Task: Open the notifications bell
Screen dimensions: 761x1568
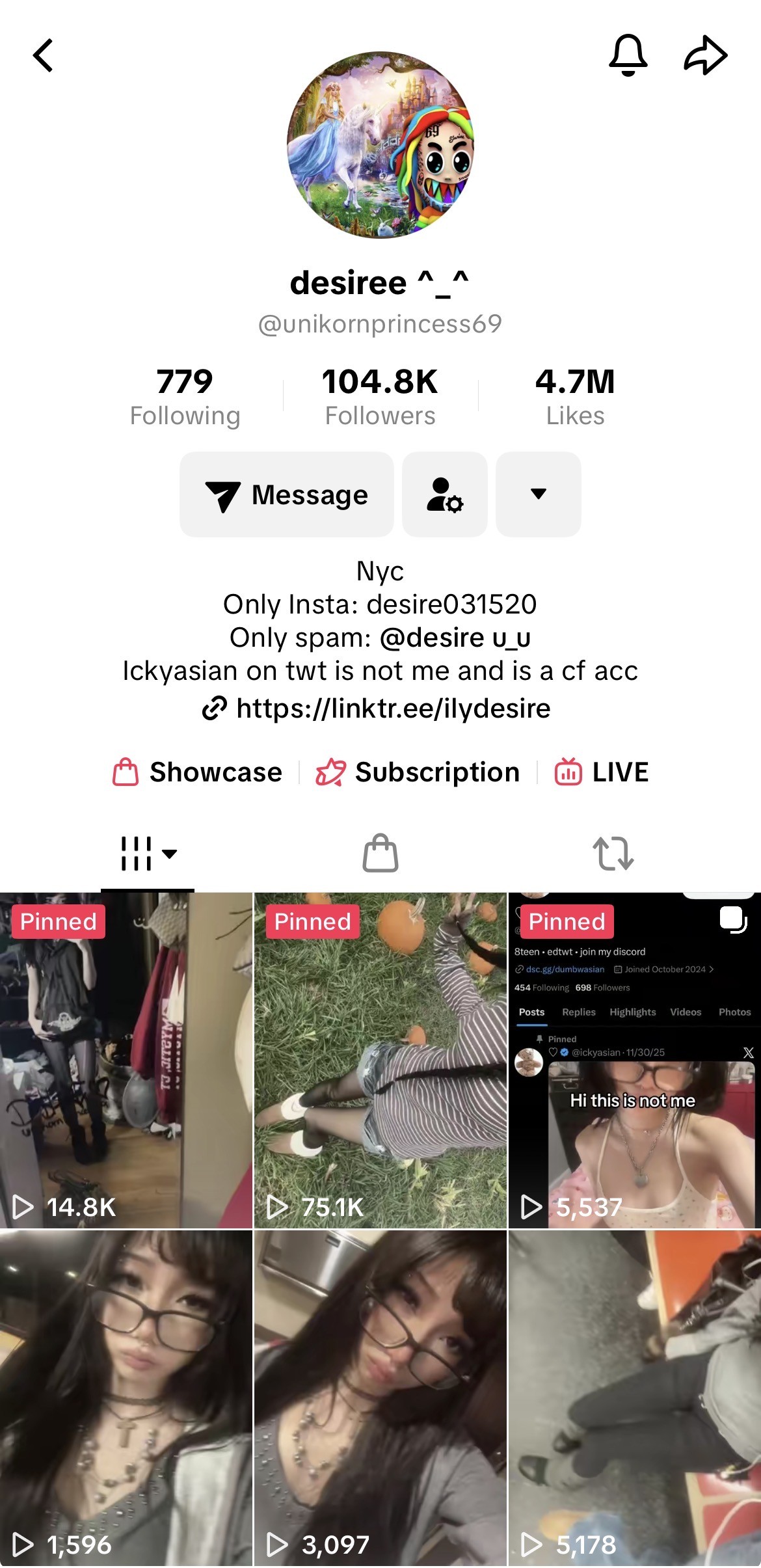Action: point(628,55)
